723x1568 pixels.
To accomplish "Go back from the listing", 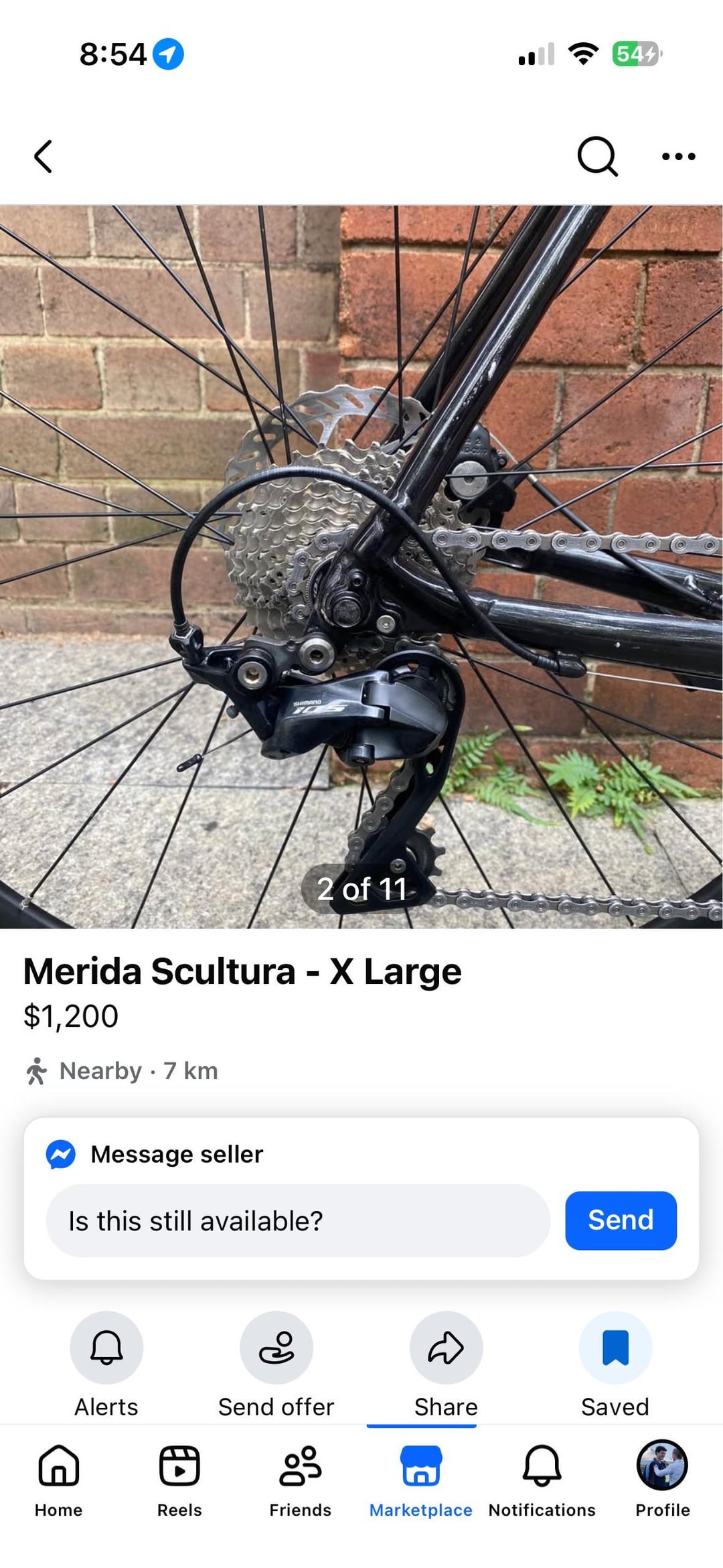I will (44, 157).
